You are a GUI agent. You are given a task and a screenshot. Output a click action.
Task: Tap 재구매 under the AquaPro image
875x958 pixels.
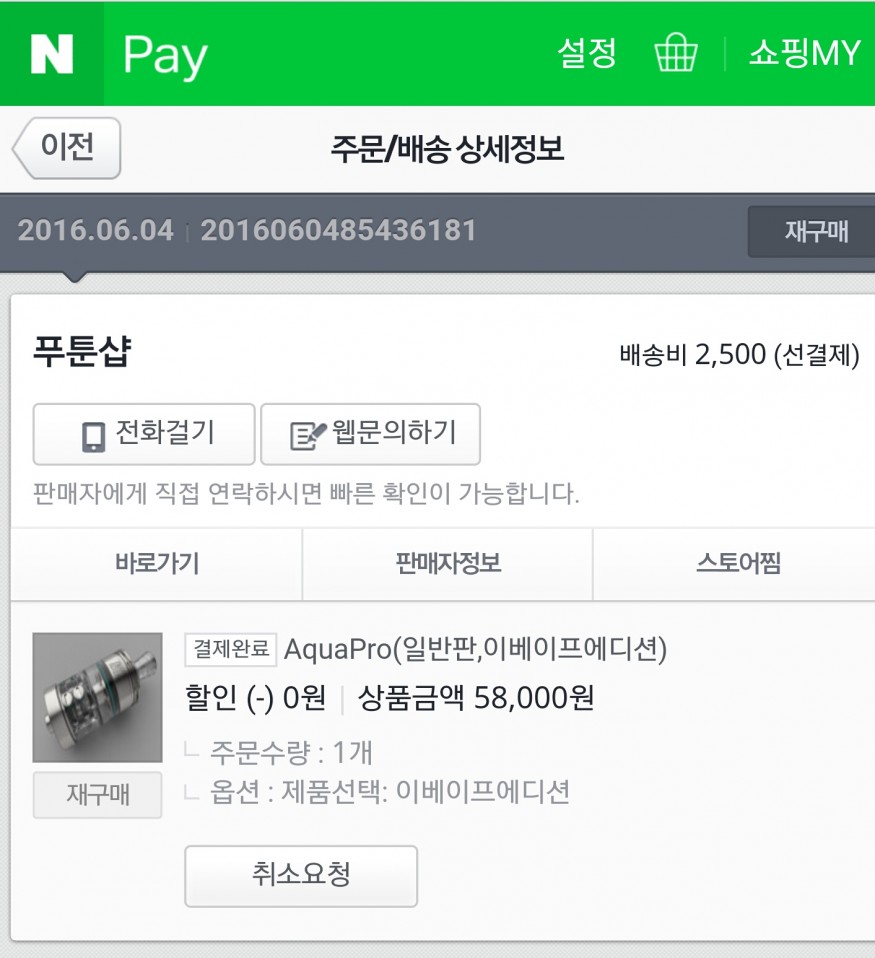coord(97,795)
